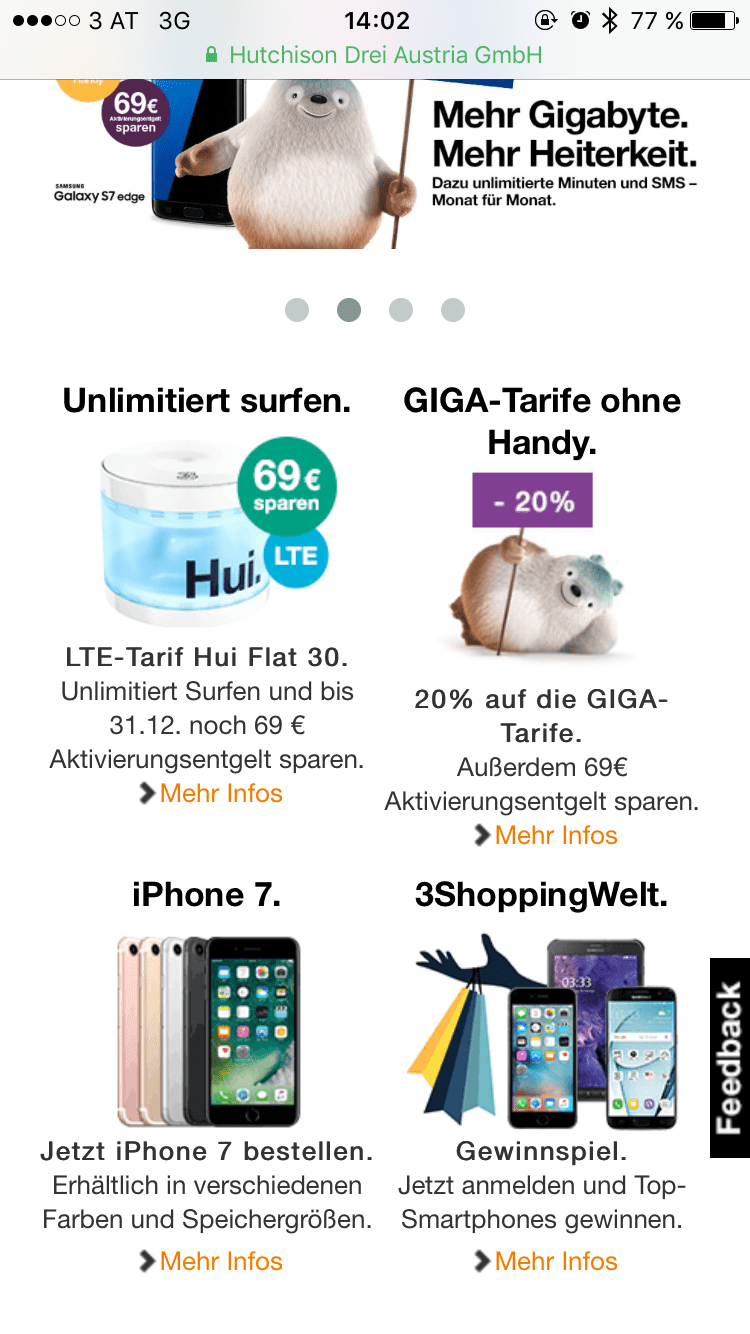Open the Feedback side tab
Image resolution: width=750 pixels, height=1334 pixels.
[x=729, y=1058]
